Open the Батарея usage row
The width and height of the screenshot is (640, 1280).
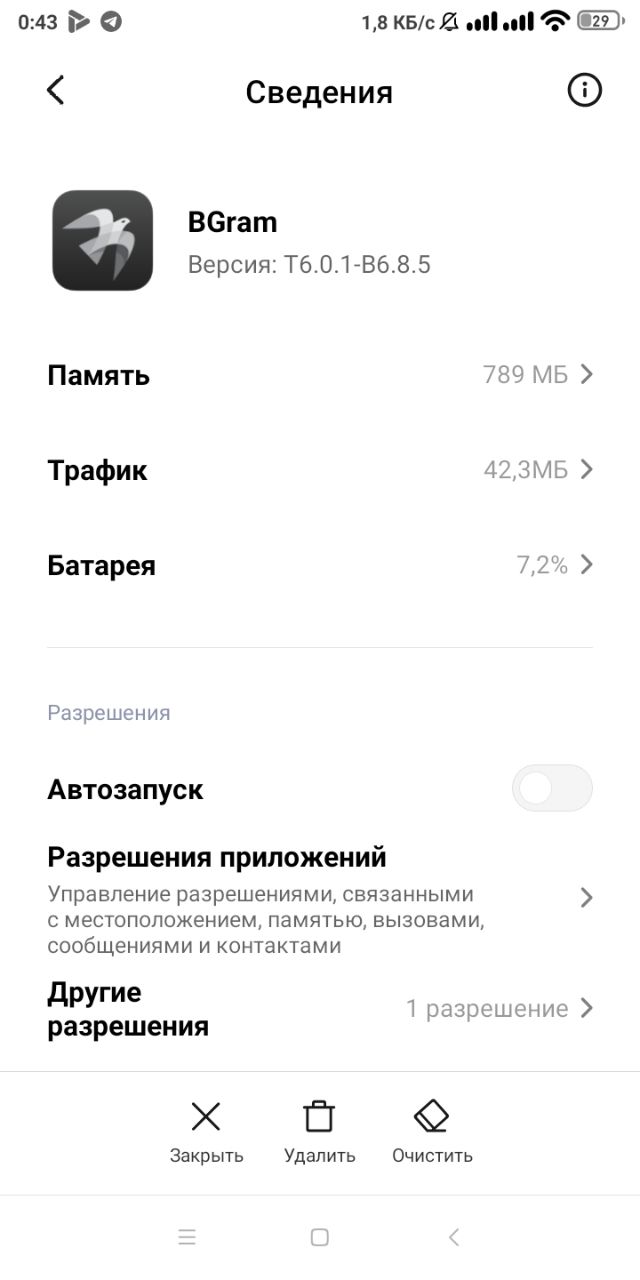click(320, 565)
